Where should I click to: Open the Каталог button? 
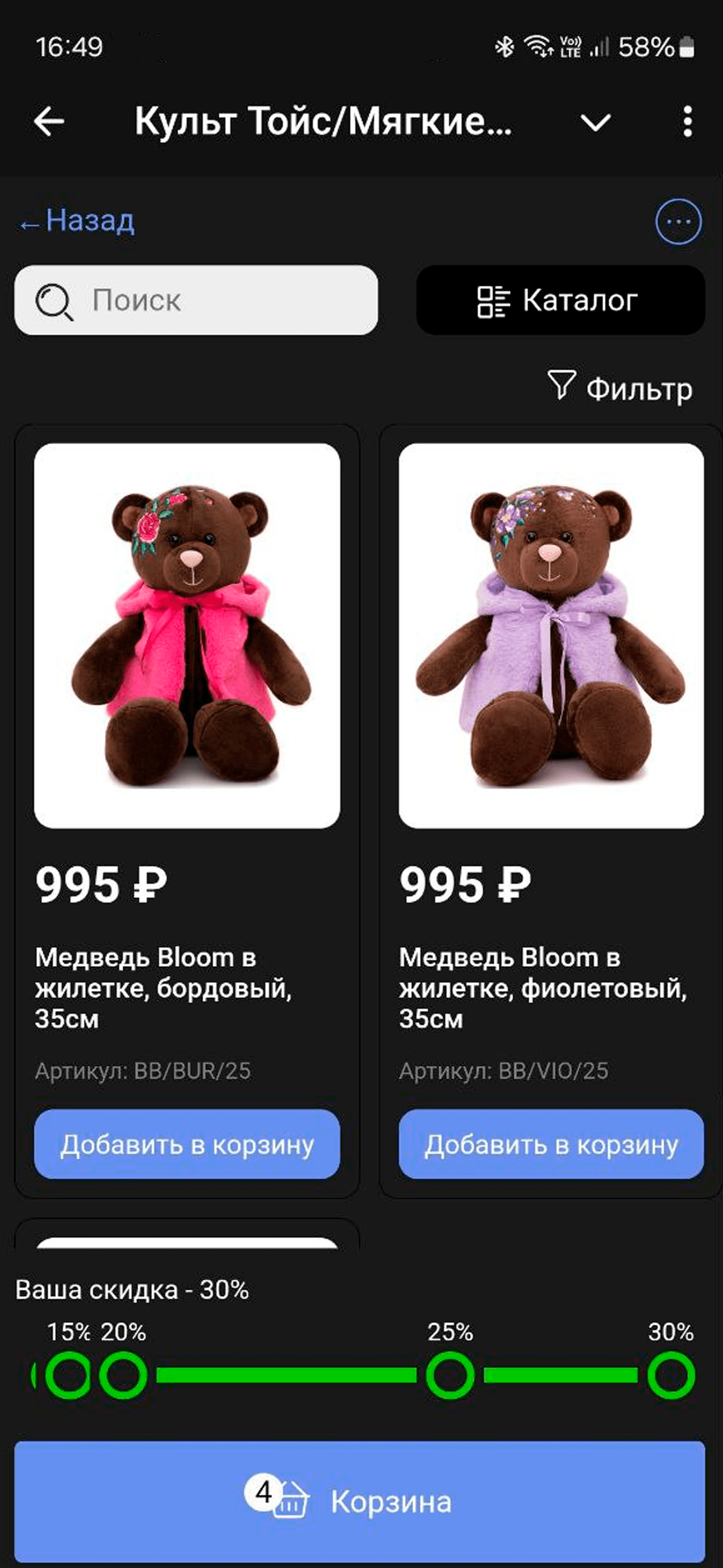(x=560, y=300)
